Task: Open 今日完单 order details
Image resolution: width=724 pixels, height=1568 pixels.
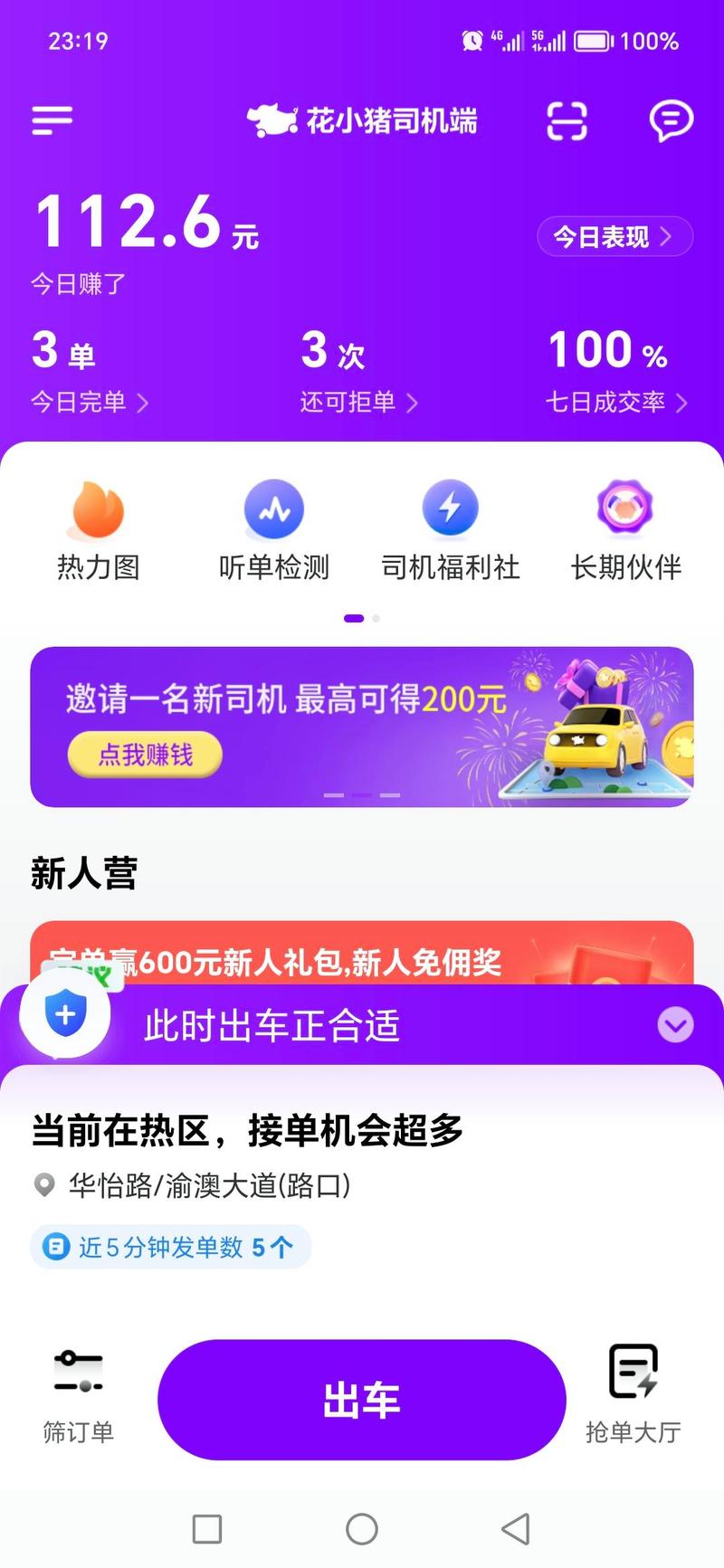Action: coord(89,402)
